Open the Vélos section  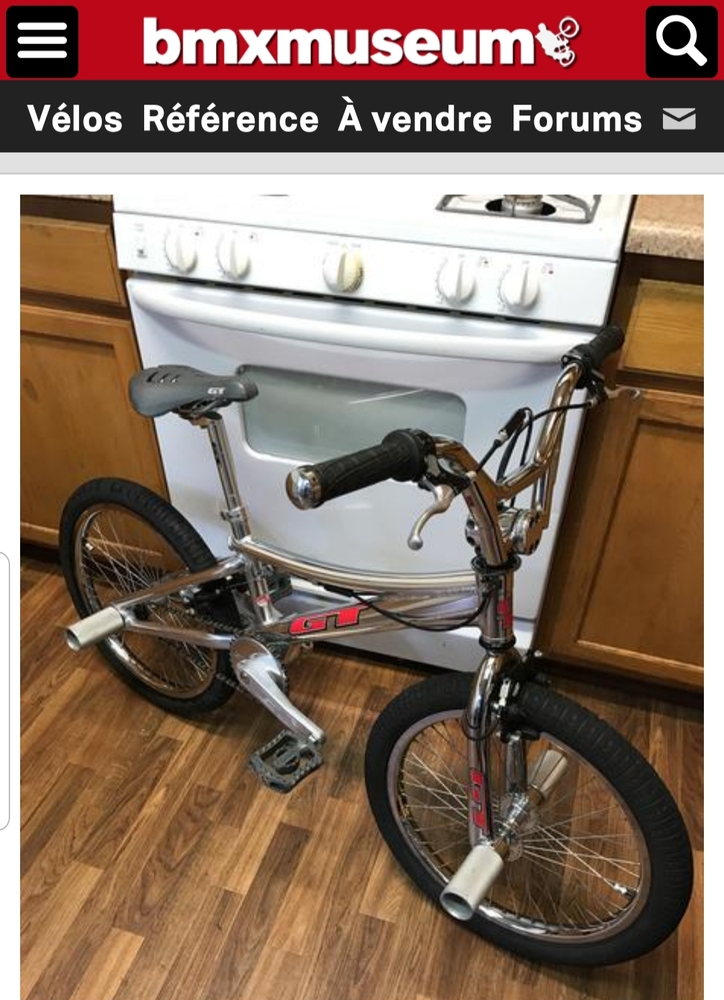75,120
